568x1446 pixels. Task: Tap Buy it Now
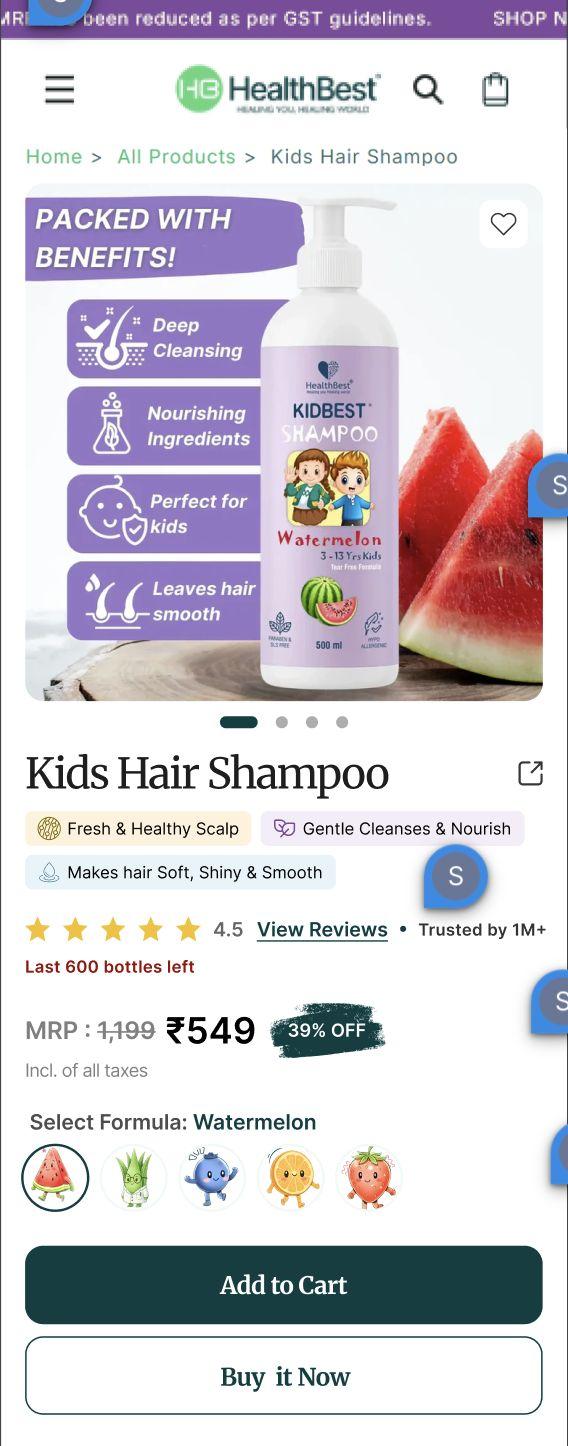[284, 1376]
